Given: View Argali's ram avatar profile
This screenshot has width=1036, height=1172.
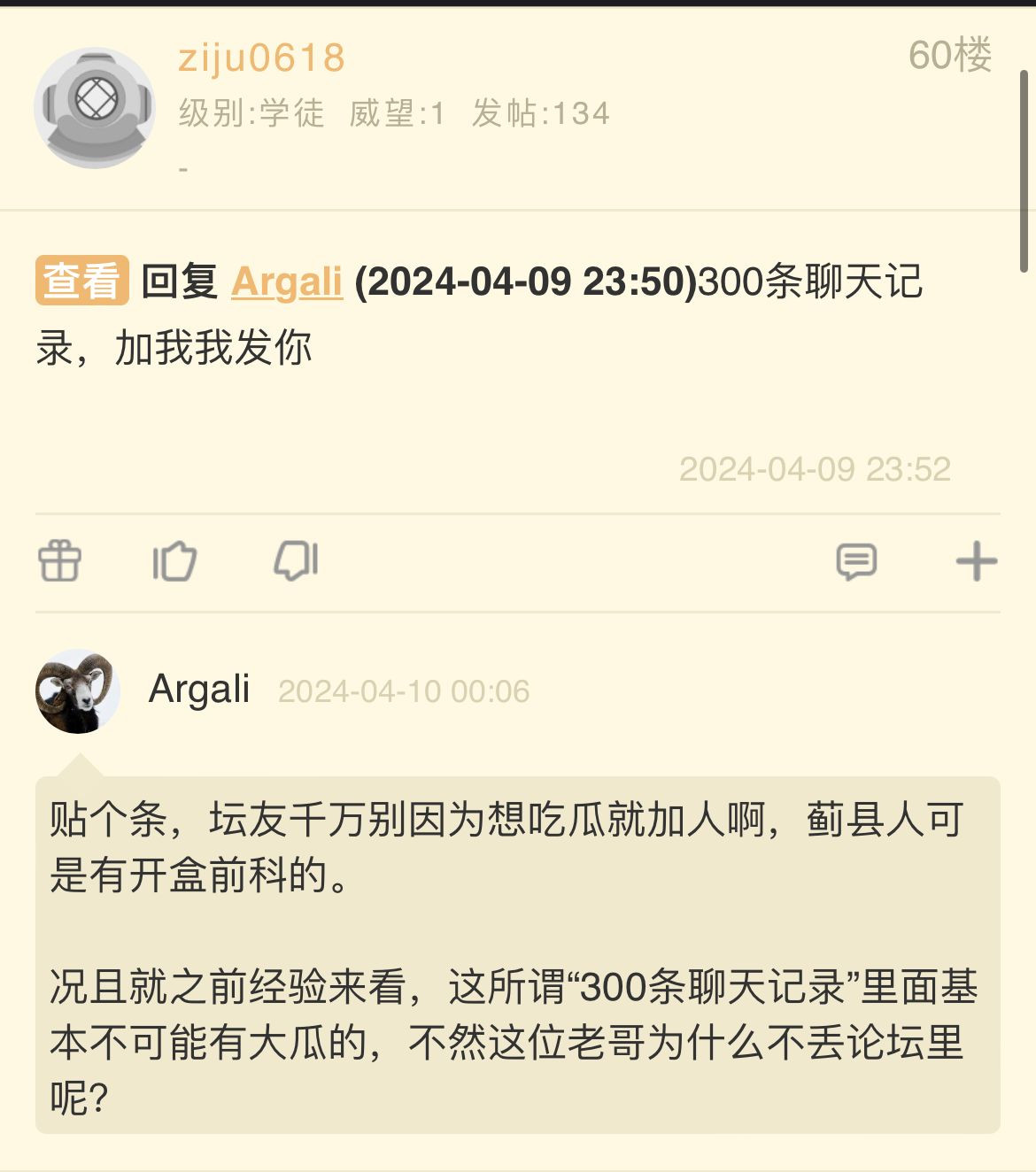Looking at the screenshot, I should pyautogui.click(x=78, y=691).
